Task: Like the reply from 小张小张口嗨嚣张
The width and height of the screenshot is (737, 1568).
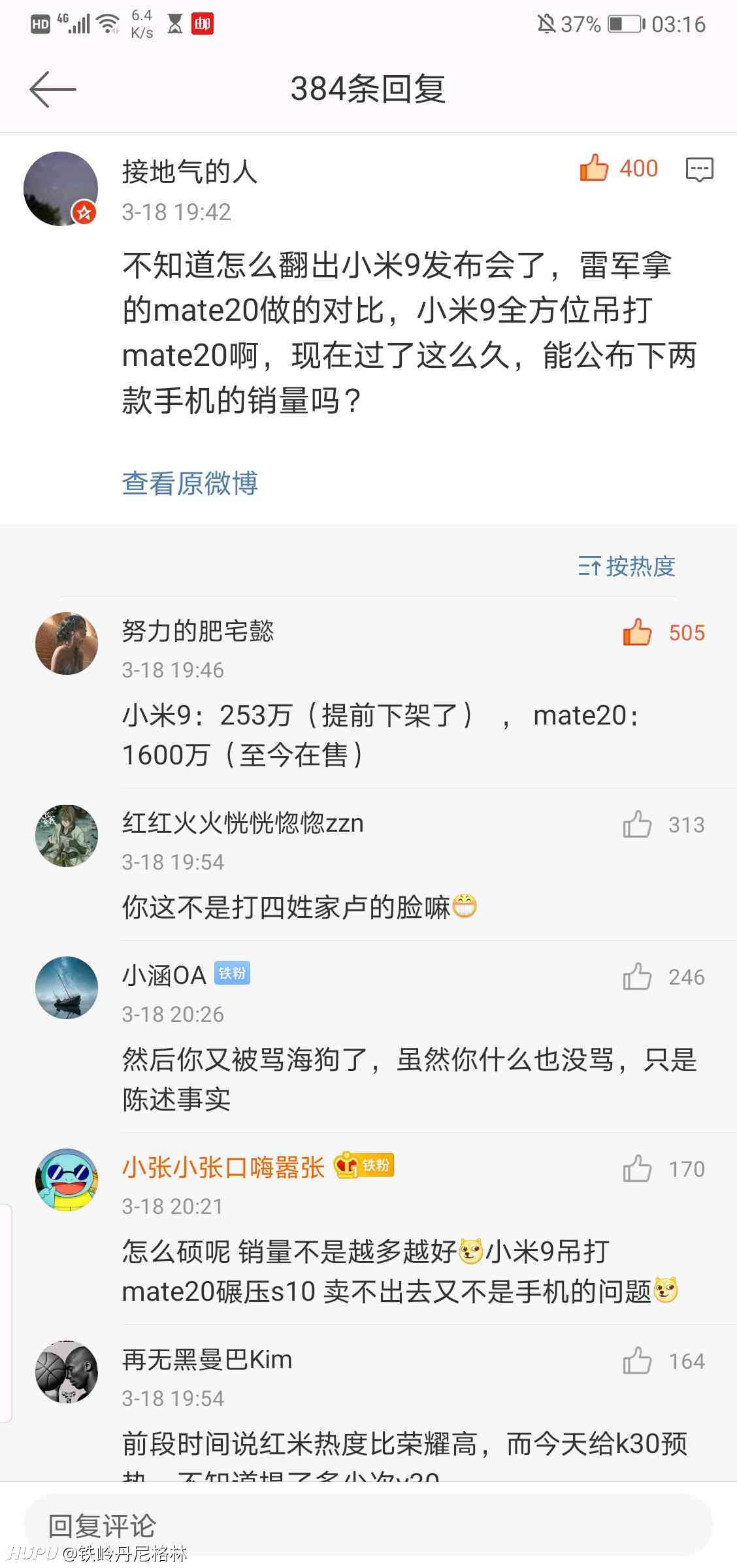Action: (x=637, y=1169)
